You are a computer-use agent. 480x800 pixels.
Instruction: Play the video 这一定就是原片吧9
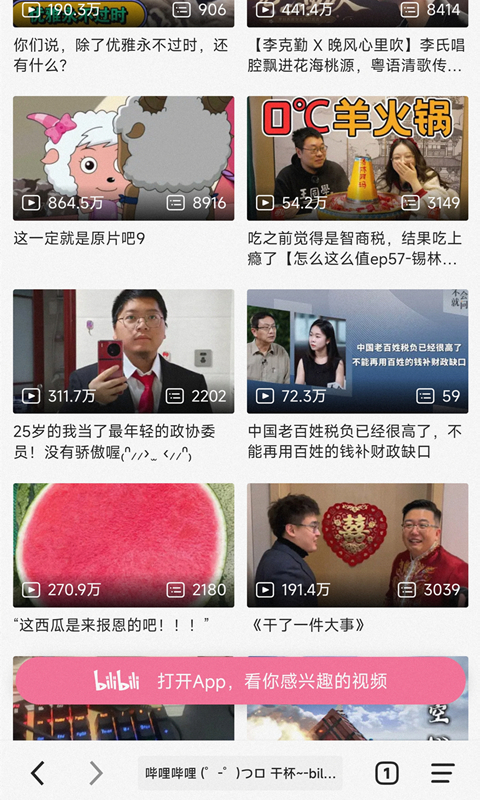coord(123,158)
